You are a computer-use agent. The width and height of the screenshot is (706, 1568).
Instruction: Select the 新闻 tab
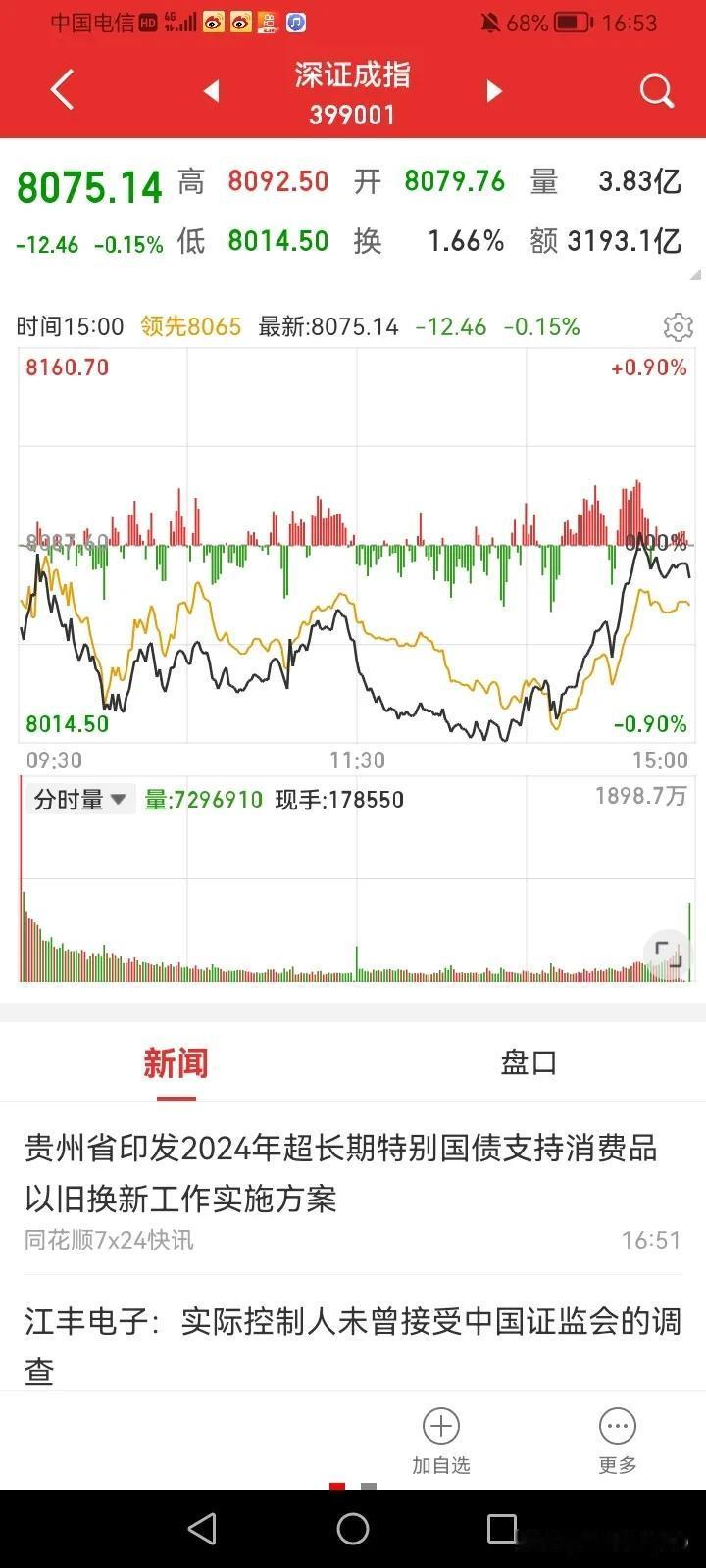coord(176,1062)
